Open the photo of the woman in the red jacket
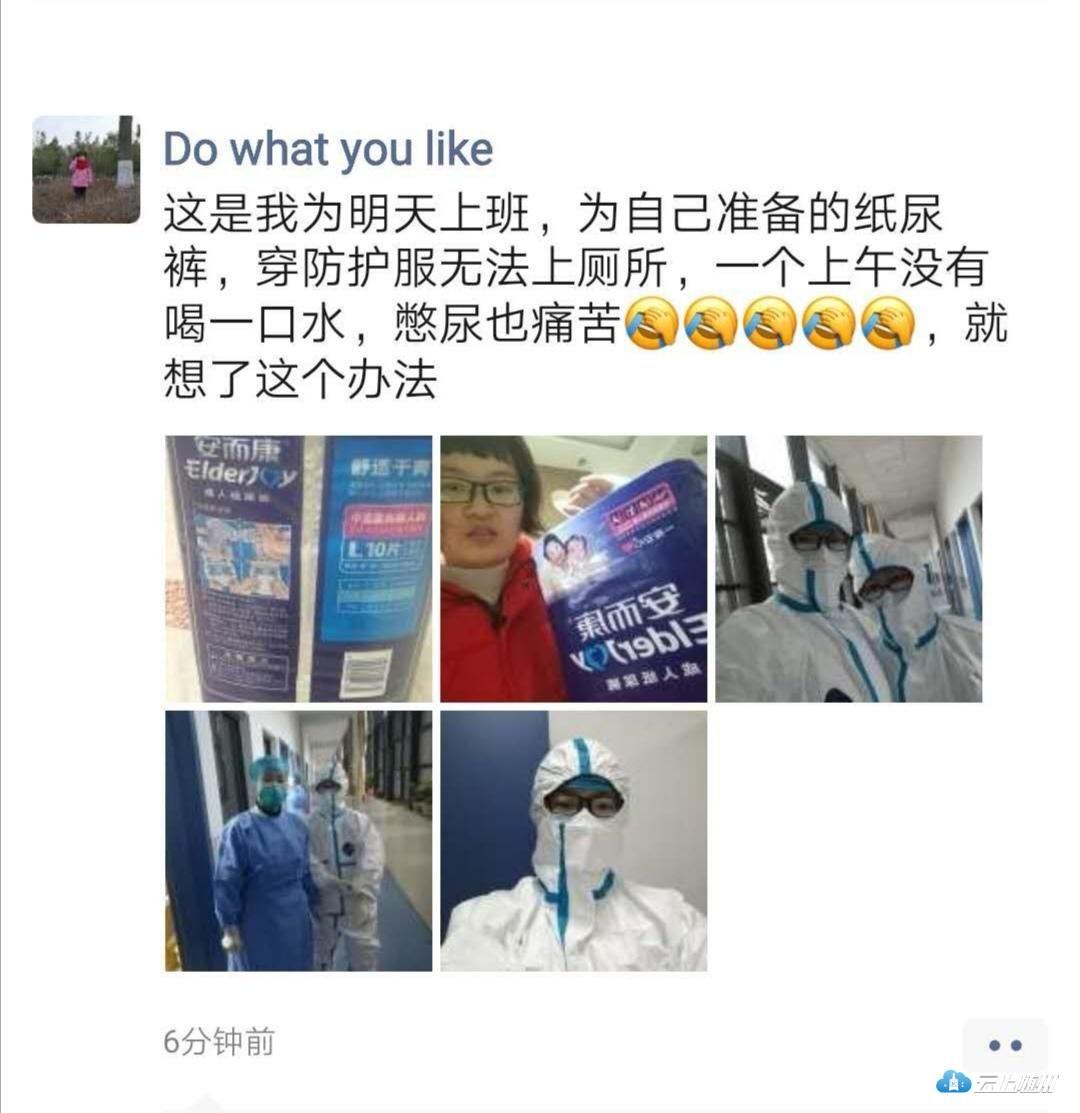Image resolution: width=1080 pixels, height=1113 pixels. [x=573, y=568]
